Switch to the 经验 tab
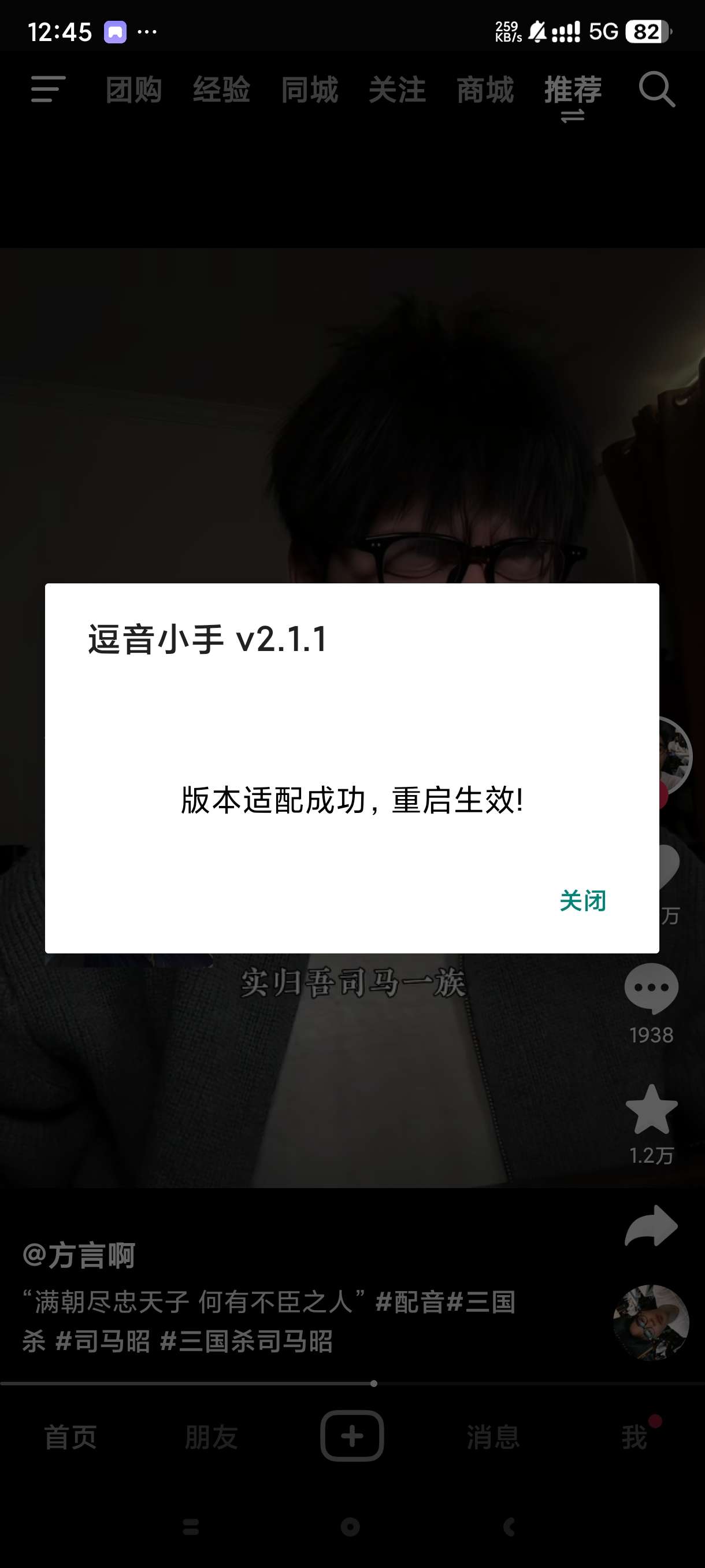 coord(221,90)
